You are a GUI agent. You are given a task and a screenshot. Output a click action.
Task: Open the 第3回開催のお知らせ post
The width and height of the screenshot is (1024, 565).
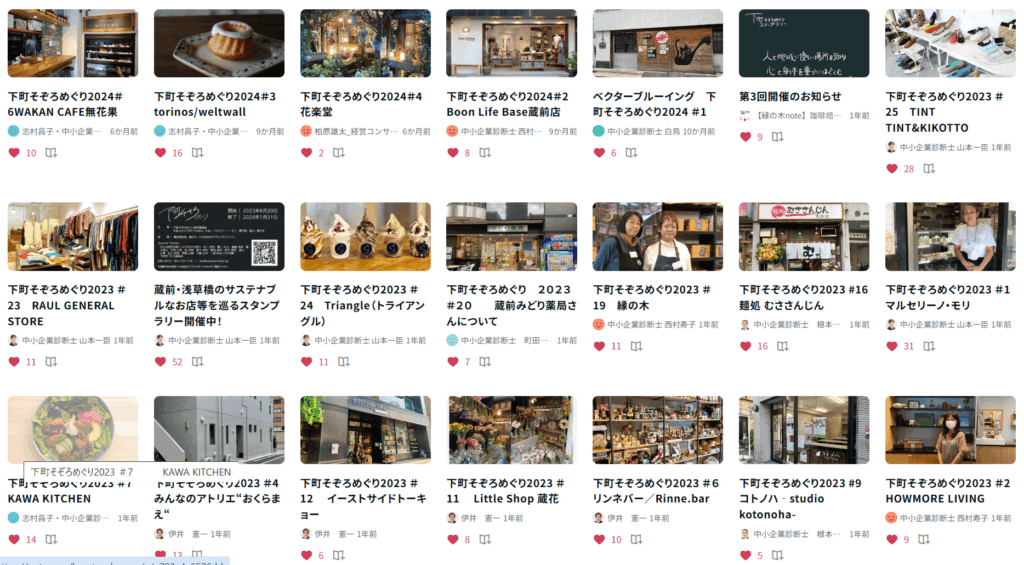coord(790,96)
